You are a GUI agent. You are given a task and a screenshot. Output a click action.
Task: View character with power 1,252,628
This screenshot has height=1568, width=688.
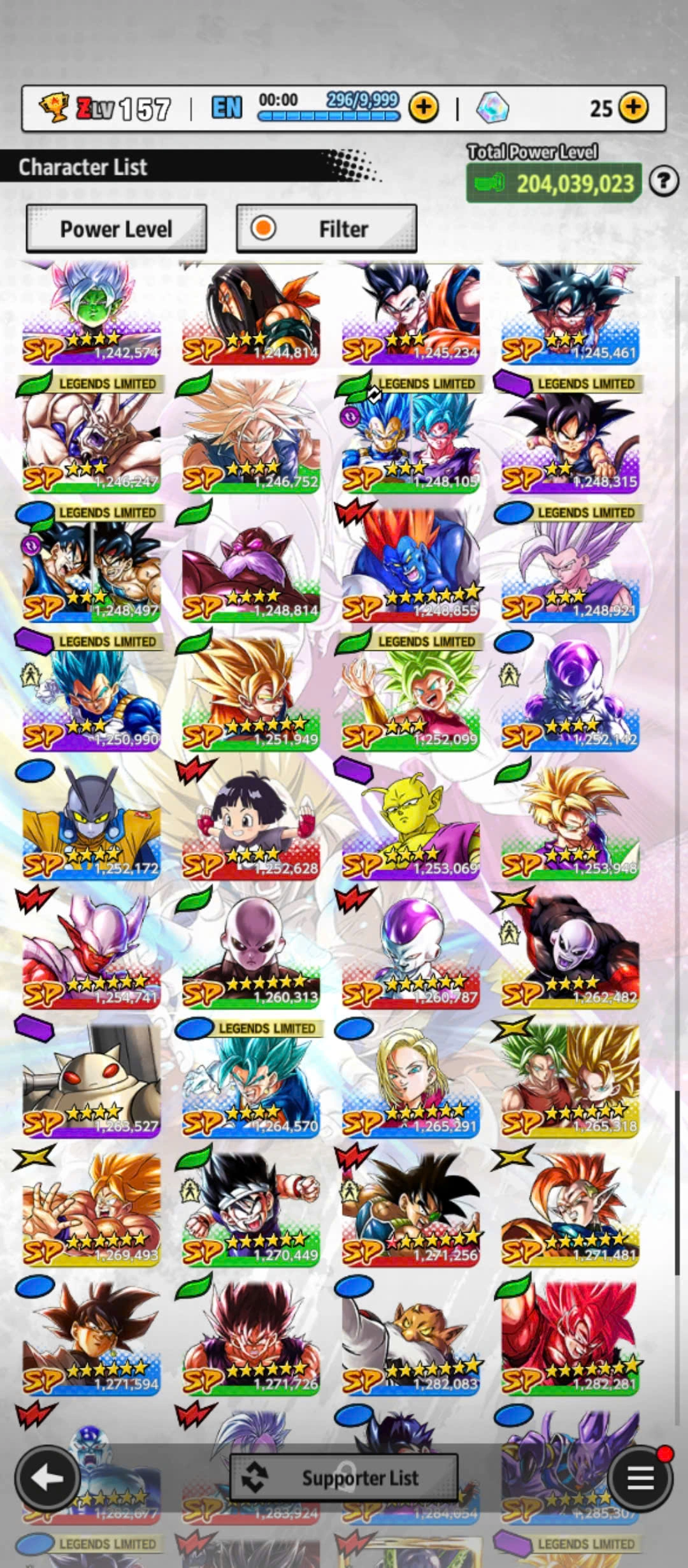(x=251, y=826)
